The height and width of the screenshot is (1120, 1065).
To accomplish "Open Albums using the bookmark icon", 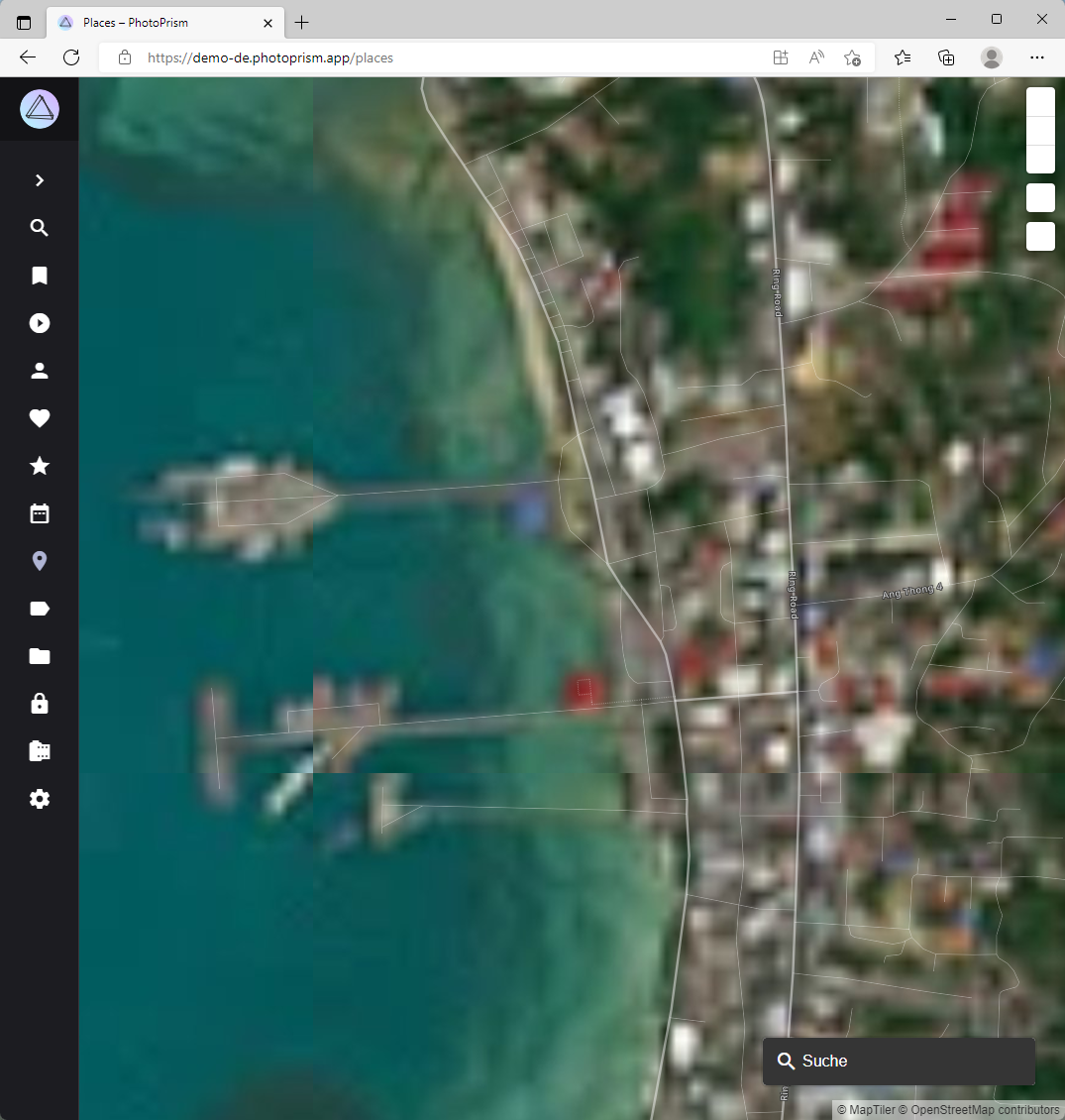I will pos(39,275).
